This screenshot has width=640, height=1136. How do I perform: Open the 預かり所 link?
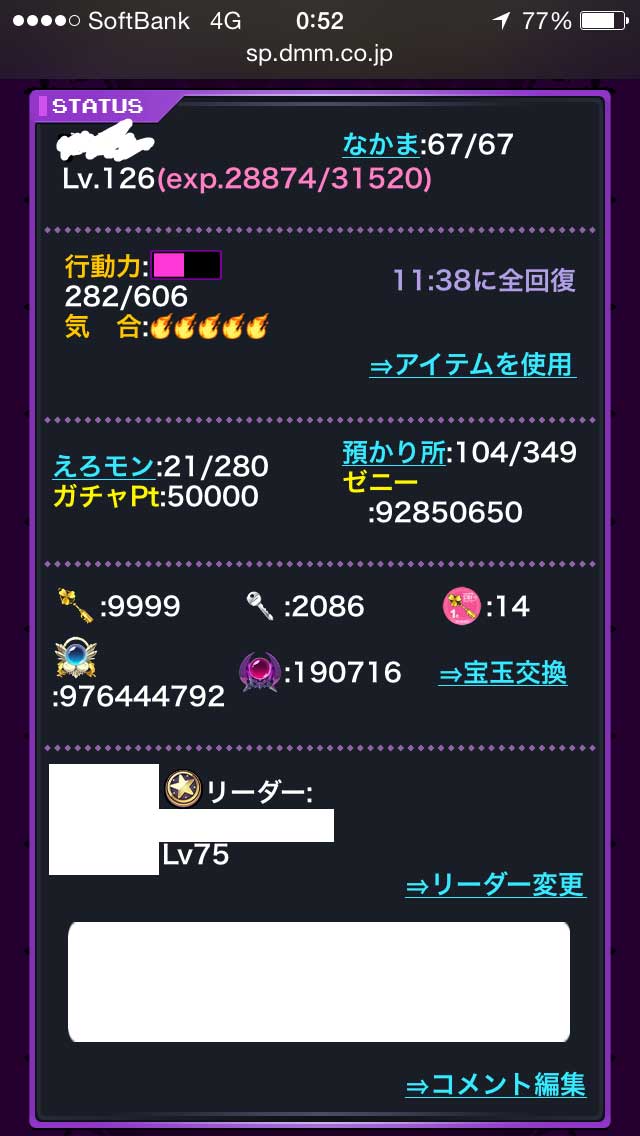393,453
